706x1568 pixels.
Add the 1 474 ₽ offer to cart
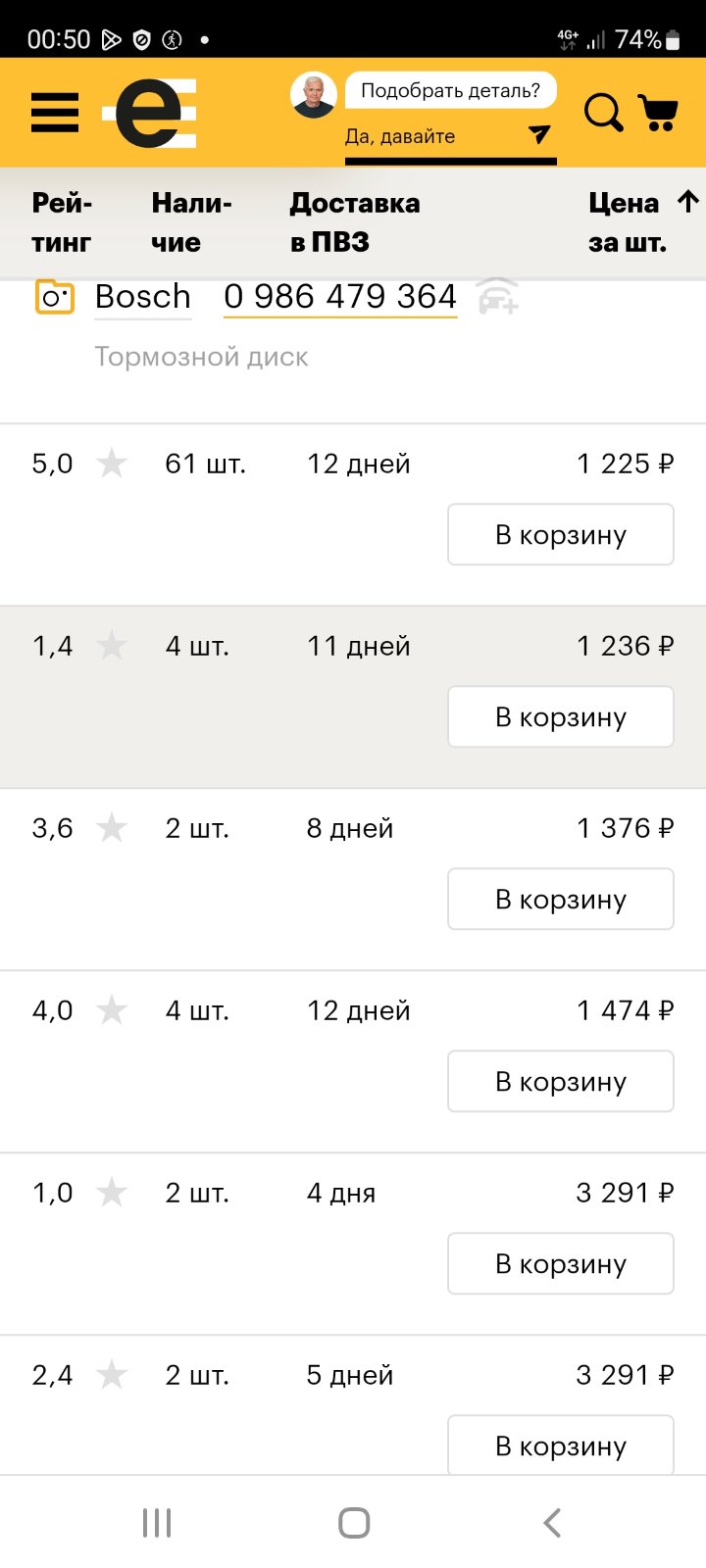(561, 1081)
